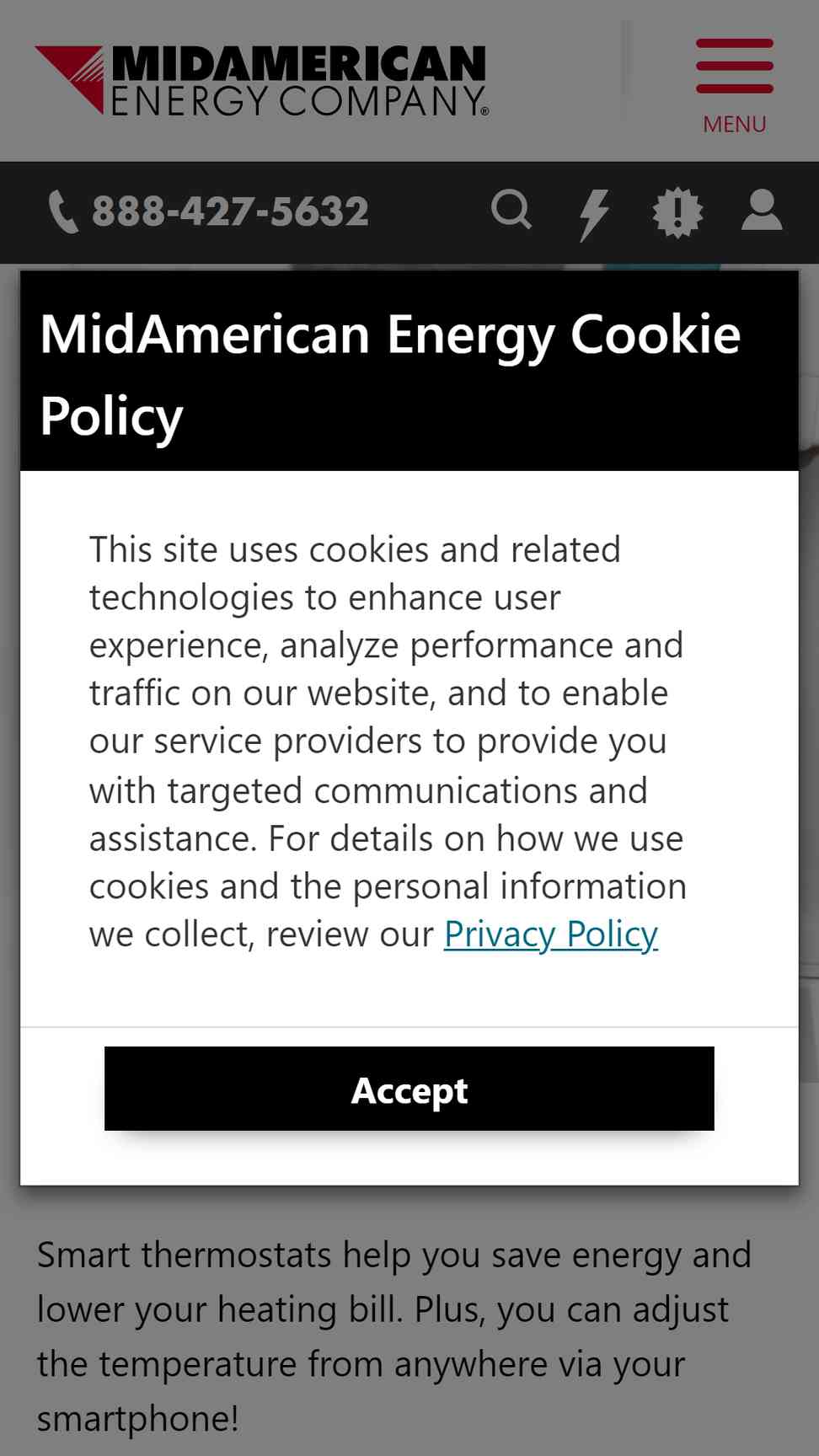The height and width of the screenshot is (1456, 819).
Task: Tap the lightning bolt outage icon
Action: 594,214
